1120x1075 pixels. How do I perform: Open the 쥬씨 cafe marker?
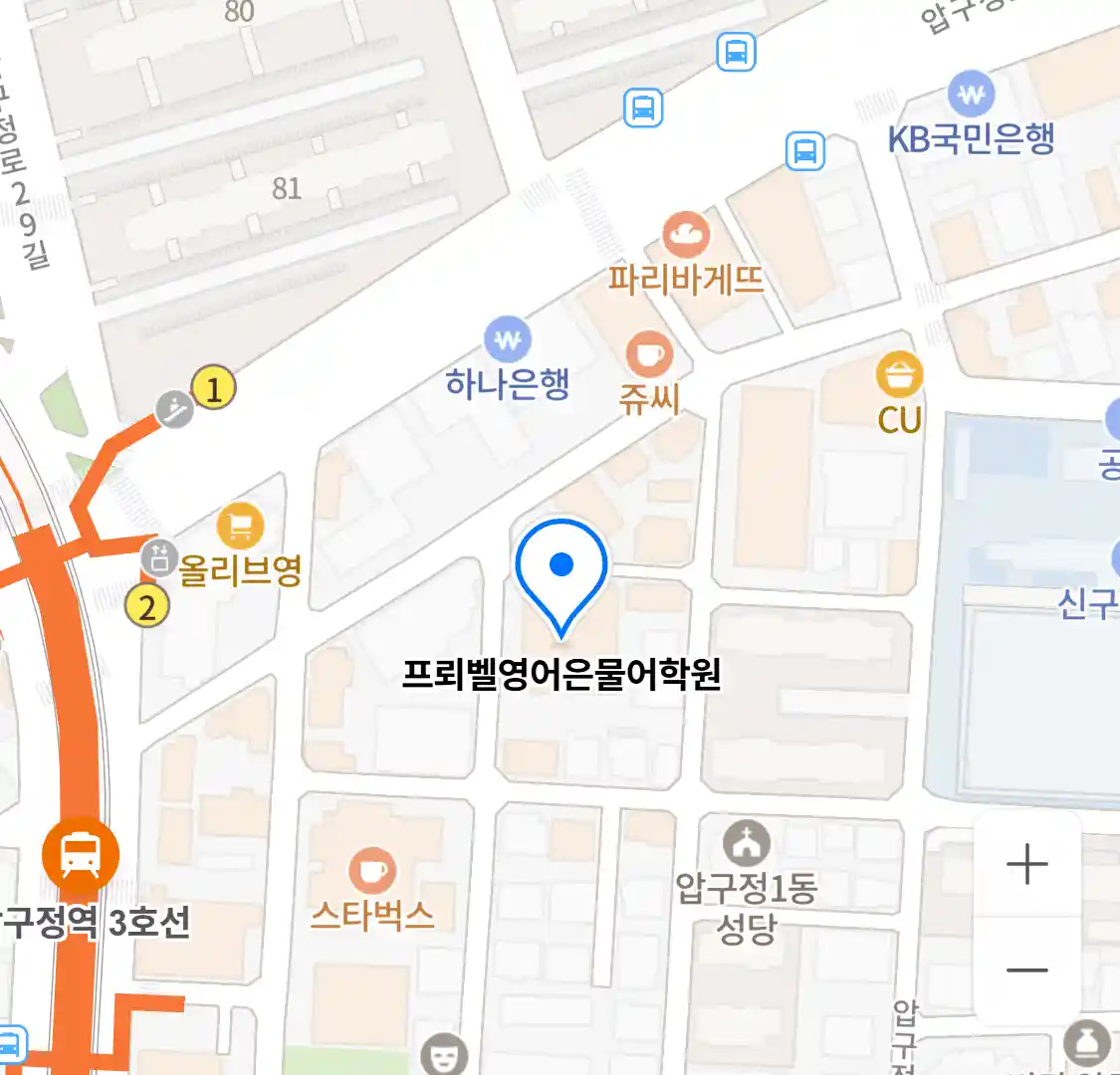coord(649,354)
